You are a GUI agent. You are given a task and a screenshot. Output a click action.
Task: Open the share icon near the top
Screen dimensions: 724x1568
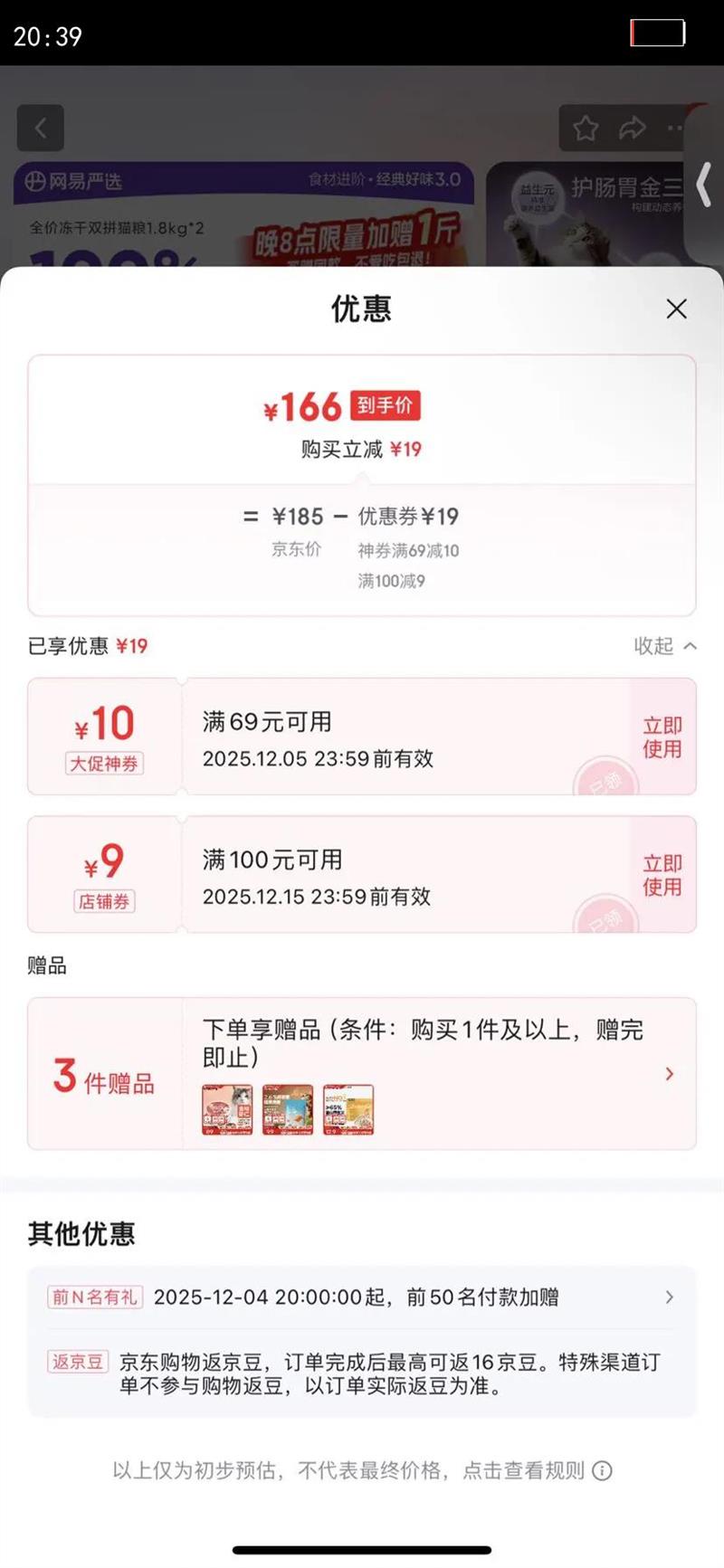click(631, 129)
